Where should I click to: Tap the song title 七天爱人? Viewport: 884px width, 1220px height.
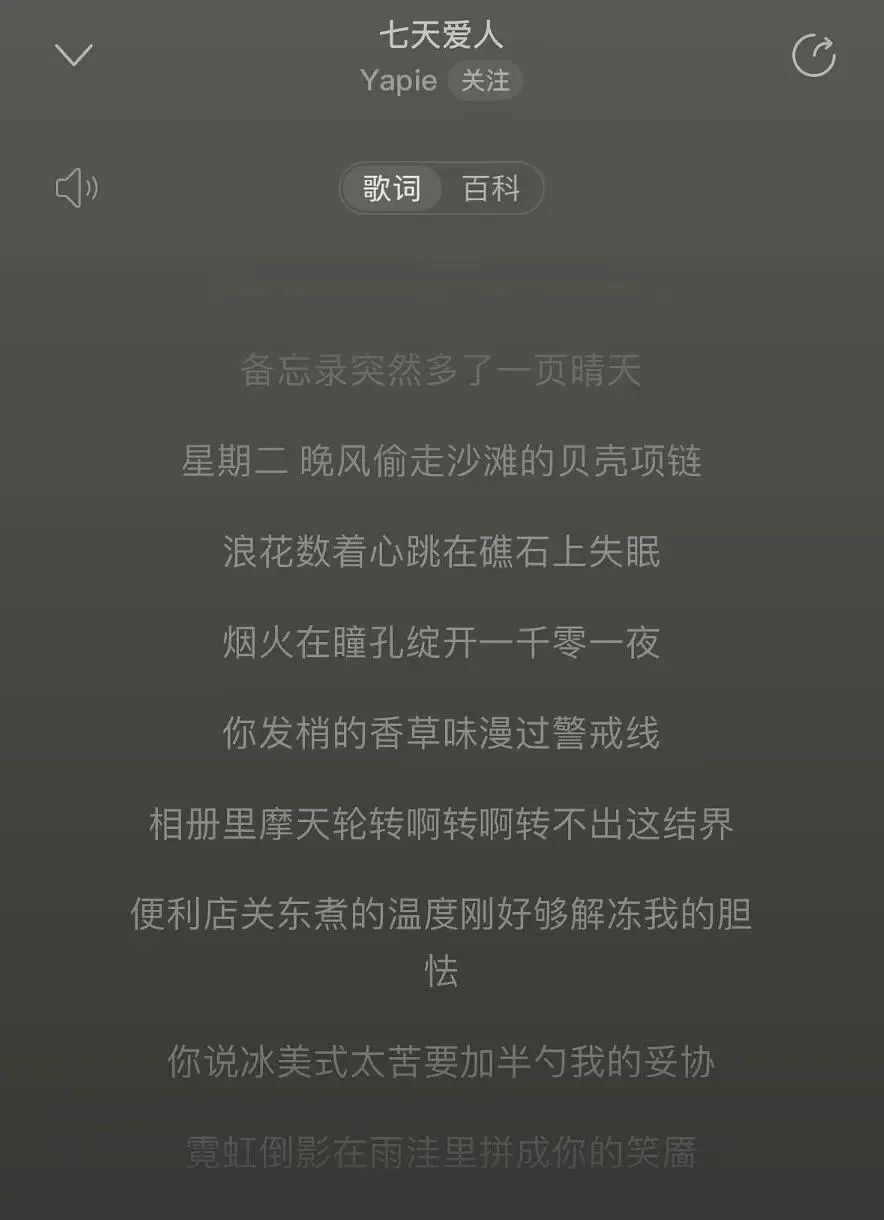tap(441, 34)
